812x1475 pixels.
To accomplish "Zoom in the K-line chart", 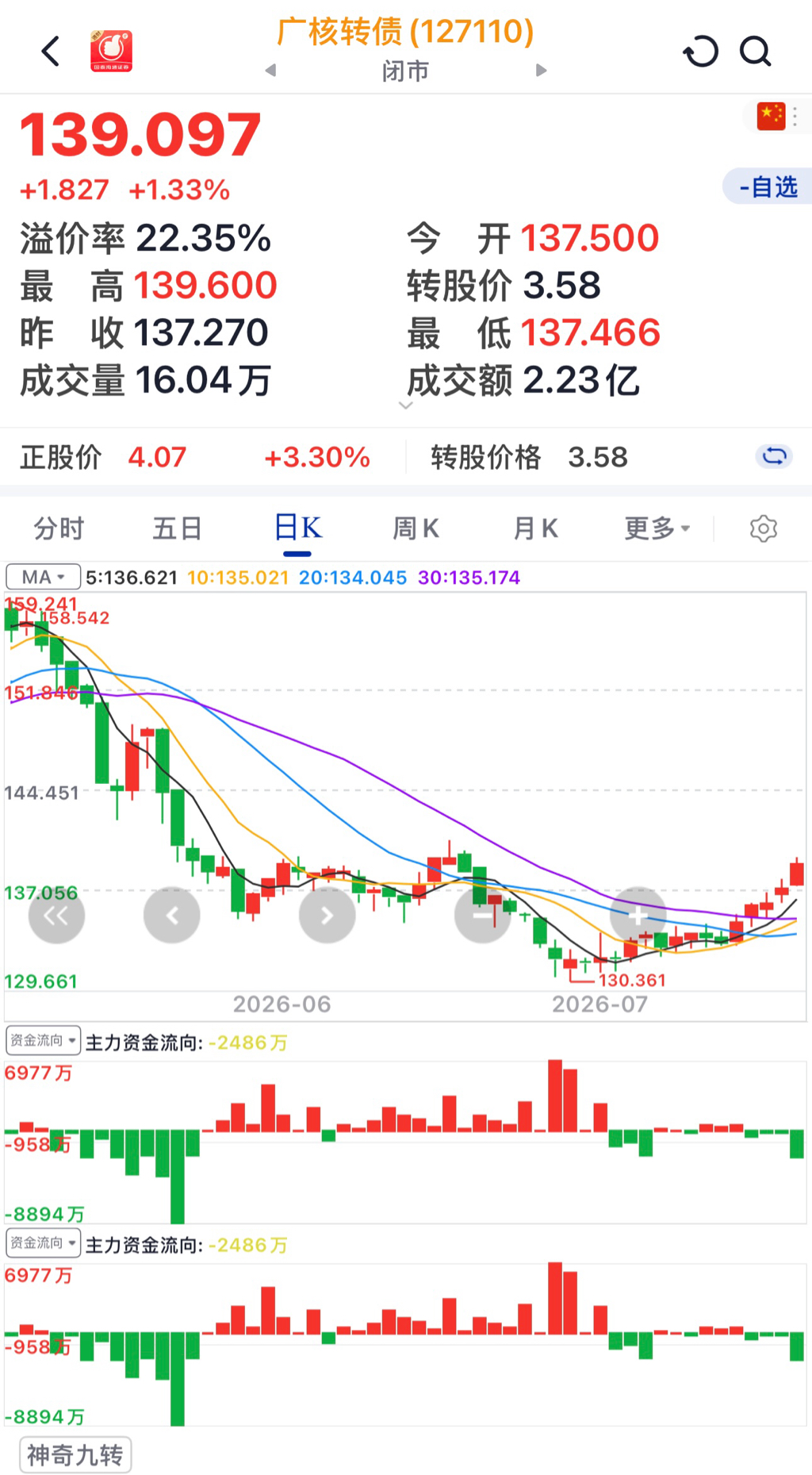I will click(x=638, y=915).
